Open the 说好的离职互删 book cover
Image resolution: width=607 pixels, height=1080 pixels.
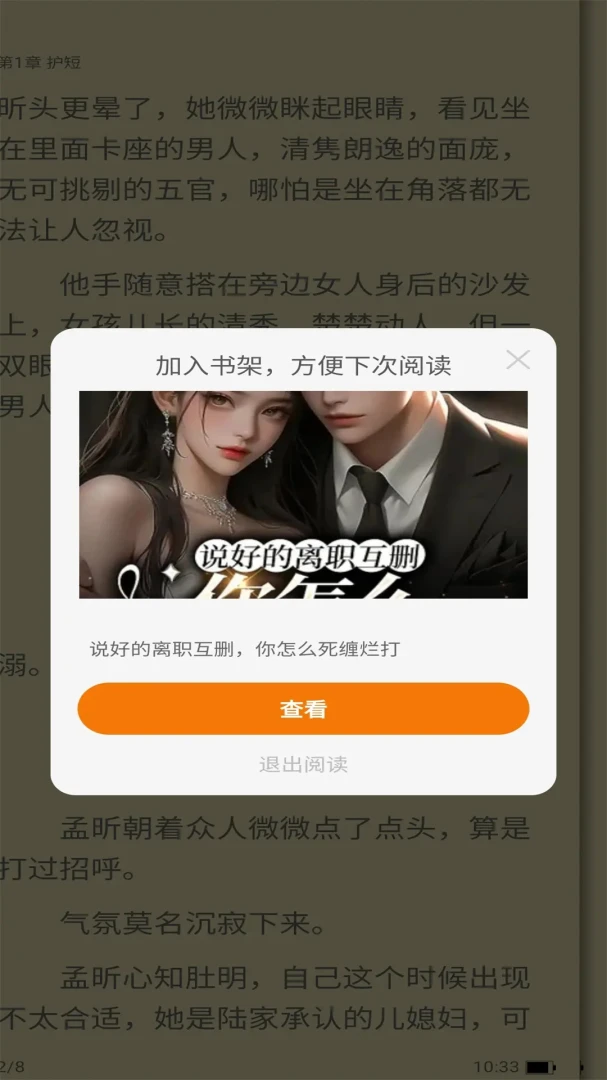(x=303, y=495)
